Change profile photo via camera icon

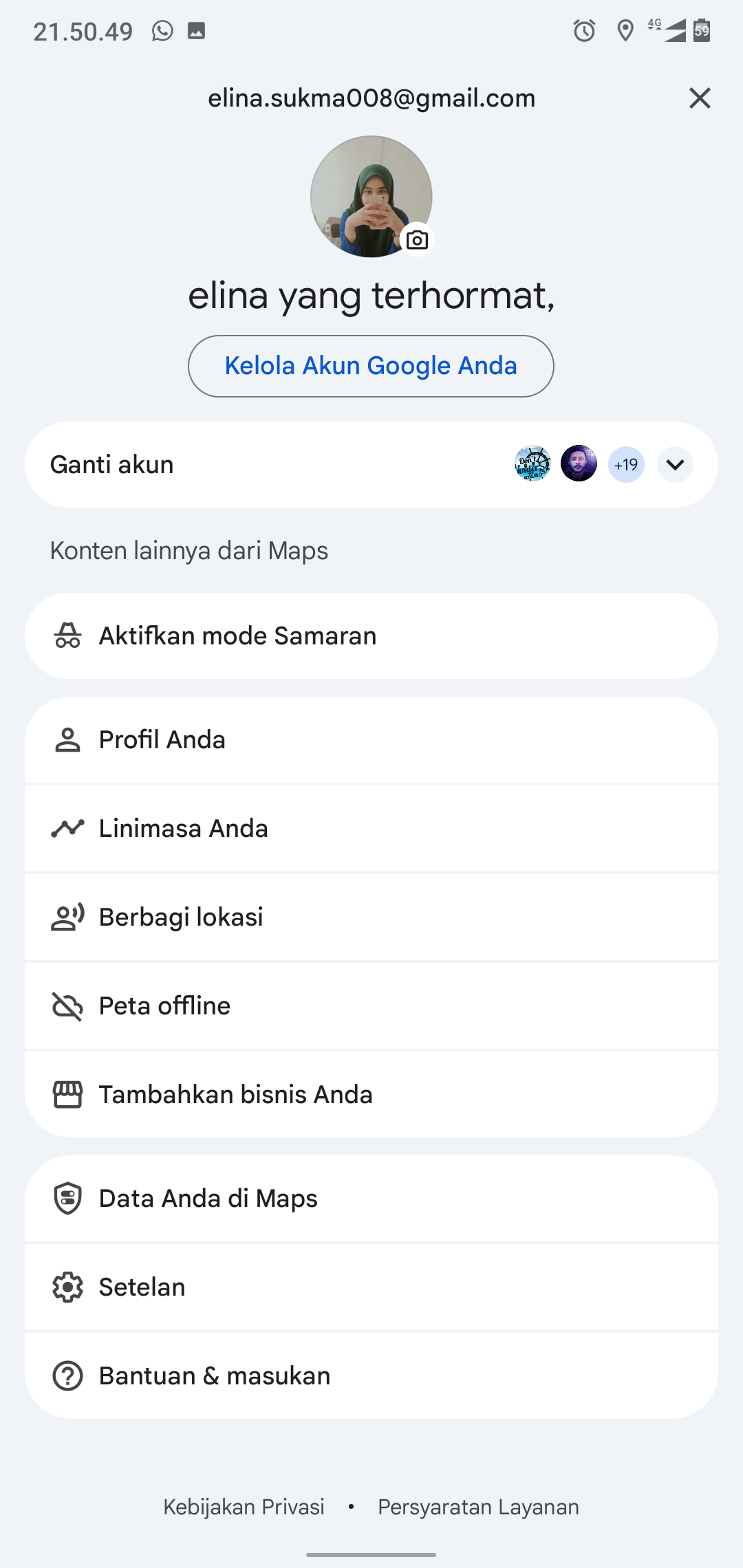[x=417, y=240]
